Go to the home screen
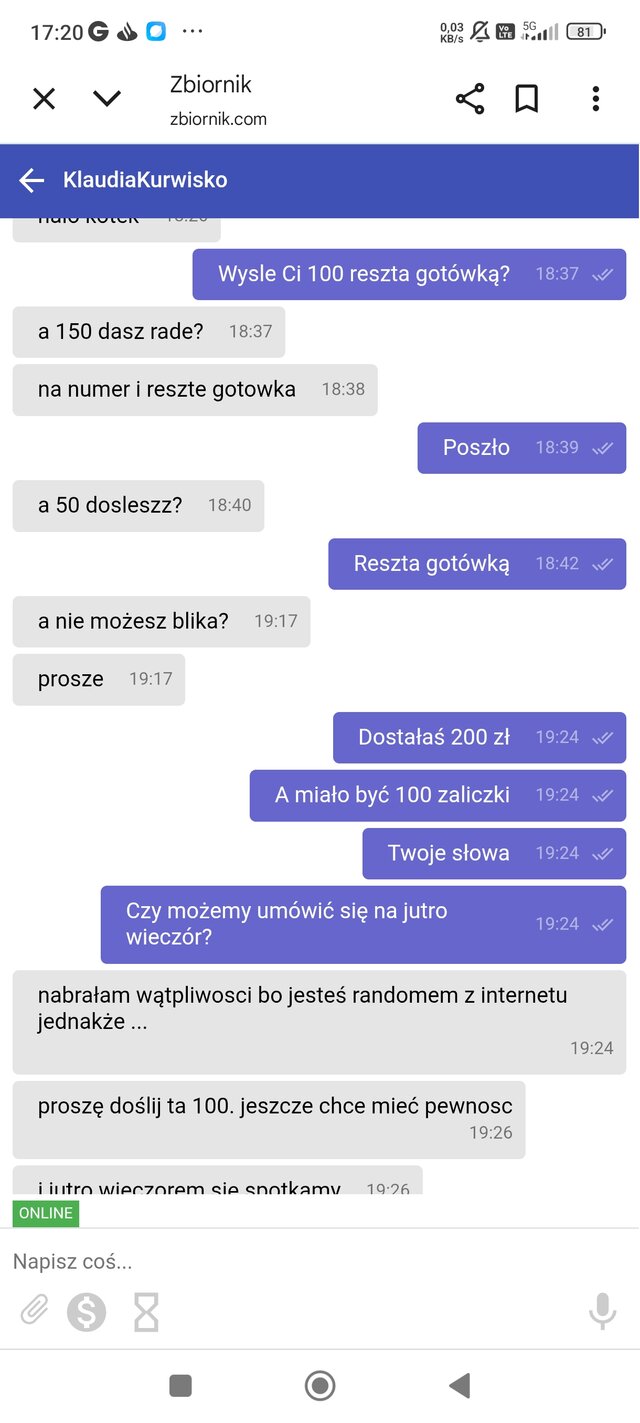This screenshot has height=1423, width=640. (x=320, y=1385)
